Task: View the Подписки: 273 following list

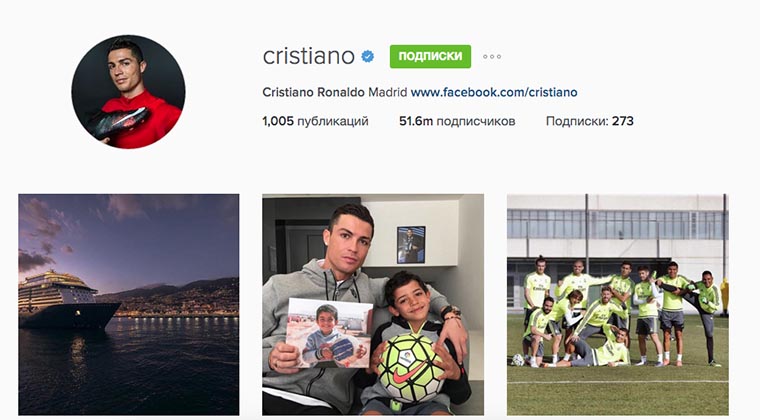Action: click(x=590, y=121)
